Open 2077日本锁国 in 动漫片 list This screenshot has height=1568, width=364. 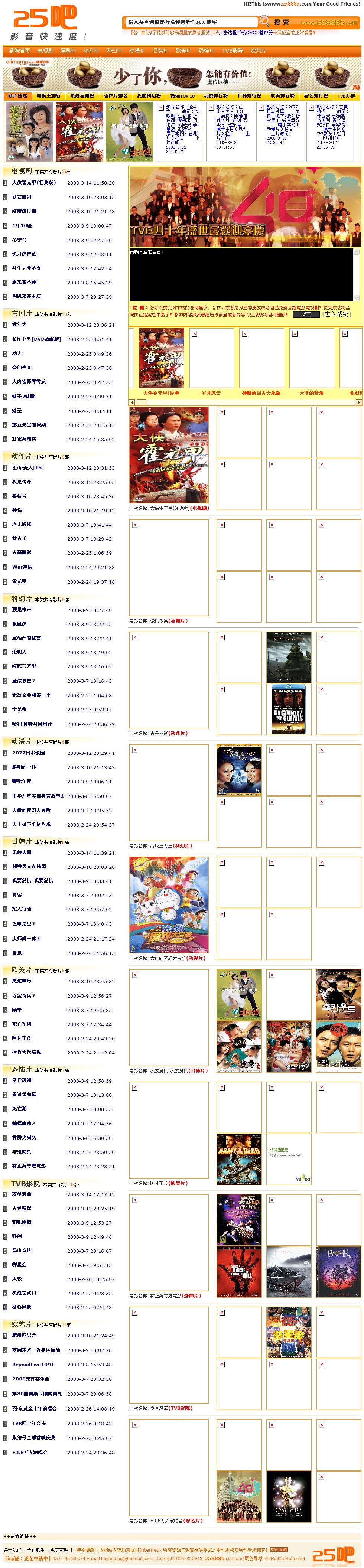[x=29, y=753]
